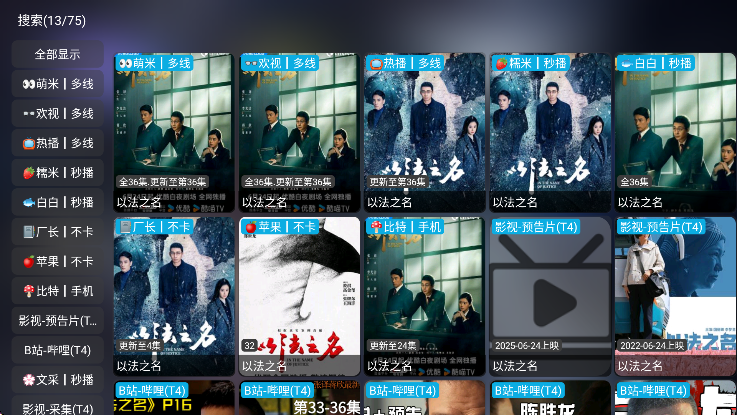
Task: Switch to 欢视｜多线 source
Action: pos(57,113)
